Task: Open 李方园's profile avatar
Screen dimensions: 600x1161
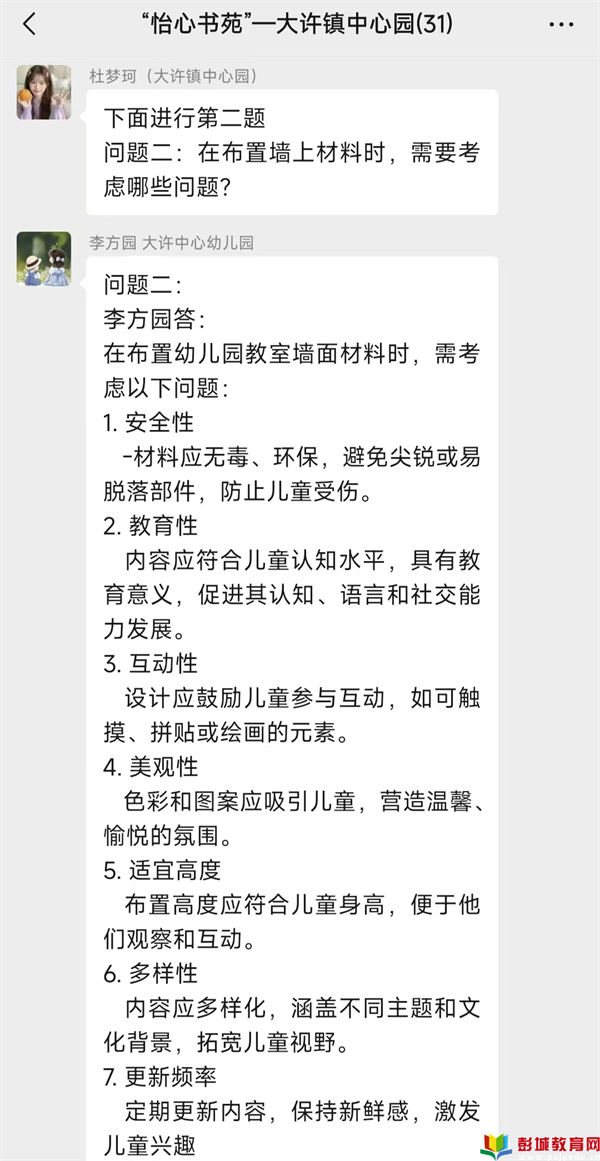Action: coord(44,258)
